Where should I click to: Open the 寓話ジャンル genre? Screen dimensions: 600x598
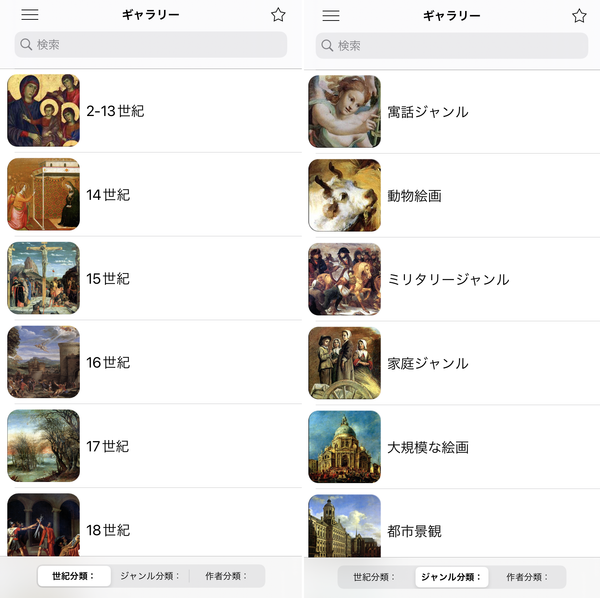tap(452, 112)
